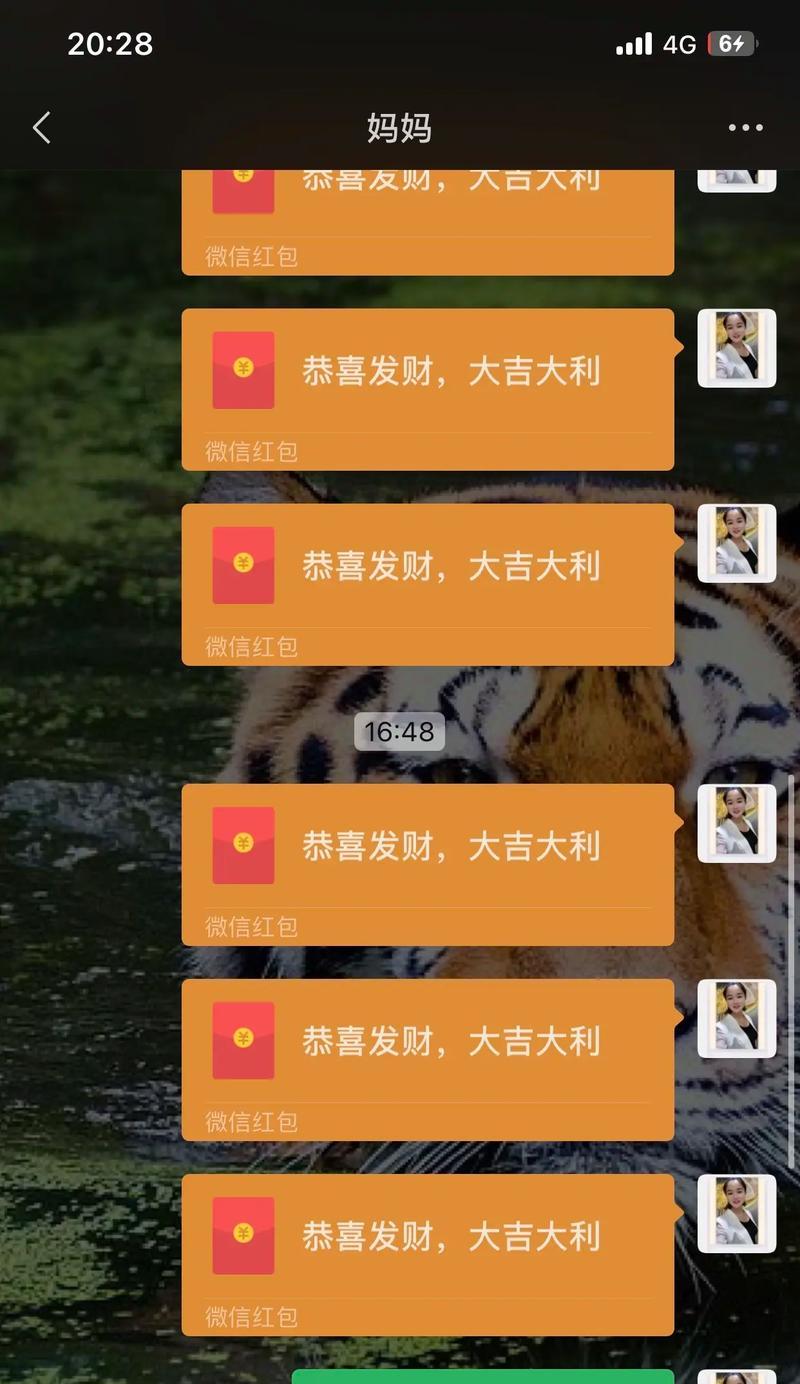Viewport: 800px width, 1384px height.
Task: Open the red packet just below the 16:48 timestamp
Action: point(427,863)
